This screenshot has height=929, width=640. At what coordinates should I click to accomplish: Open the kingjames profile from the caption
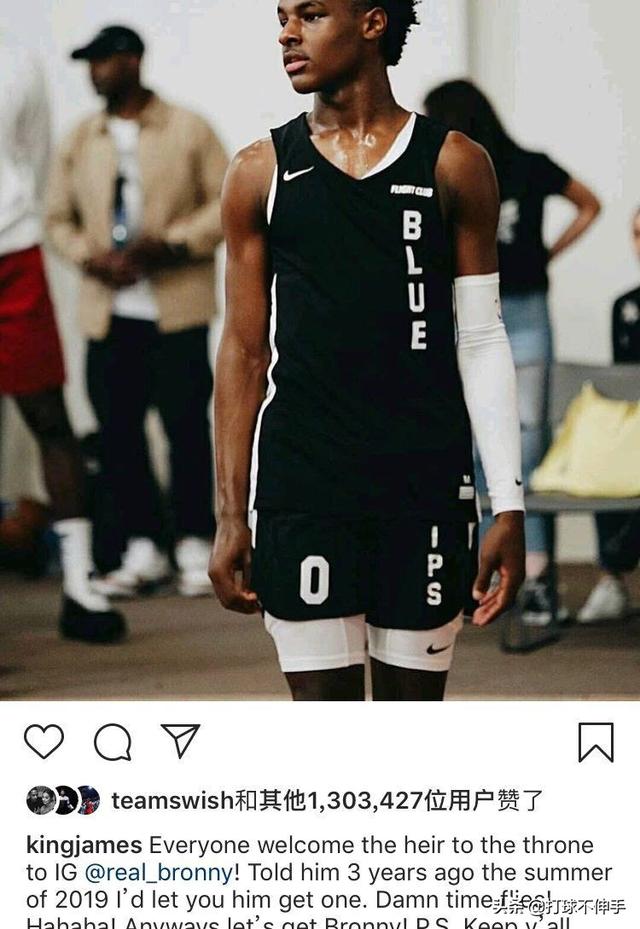(83, 845)
